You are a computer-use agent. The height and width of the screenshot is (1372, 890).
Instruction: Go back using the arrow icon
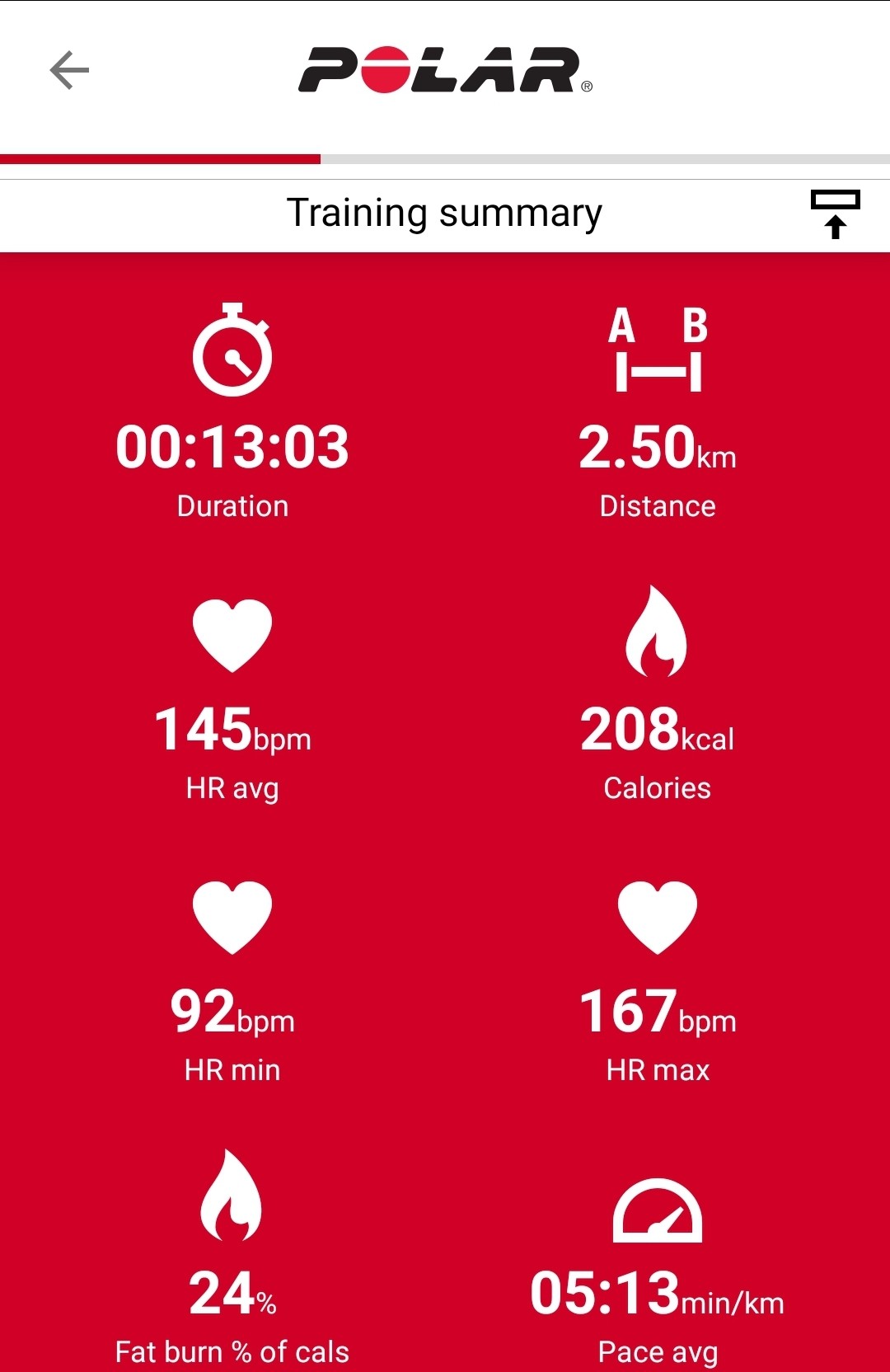pyautogui.click(x=69, y=70)
